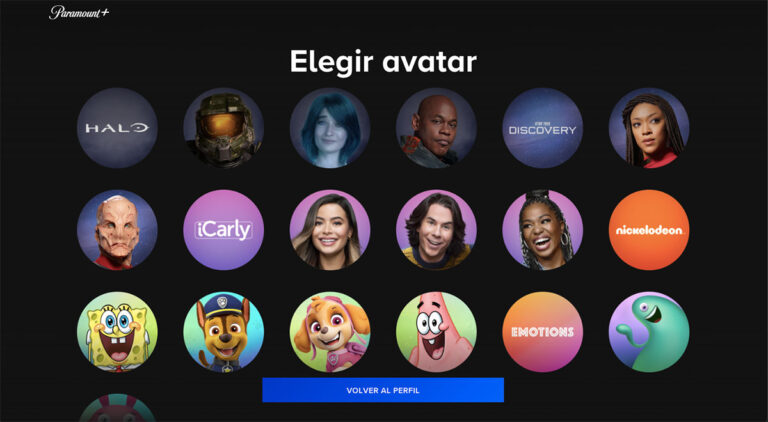Pick the green one-eyed creature avatar
The width and height of the screenshot is (768, 422).
(649, 332)
